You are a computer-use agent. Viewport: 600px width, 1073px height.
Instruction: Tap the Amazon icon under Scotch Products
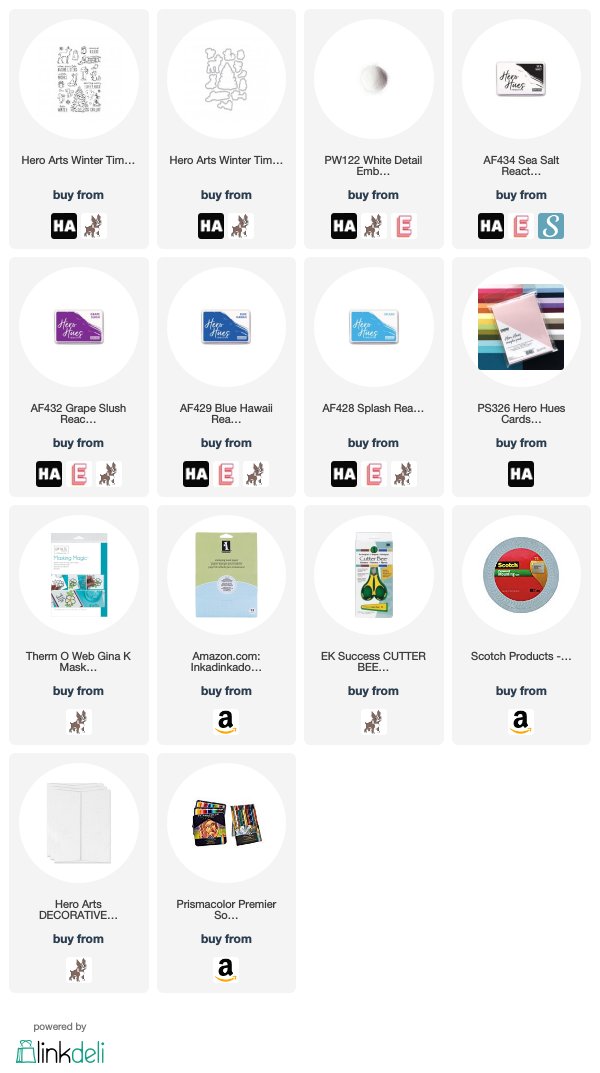point(521,722)
